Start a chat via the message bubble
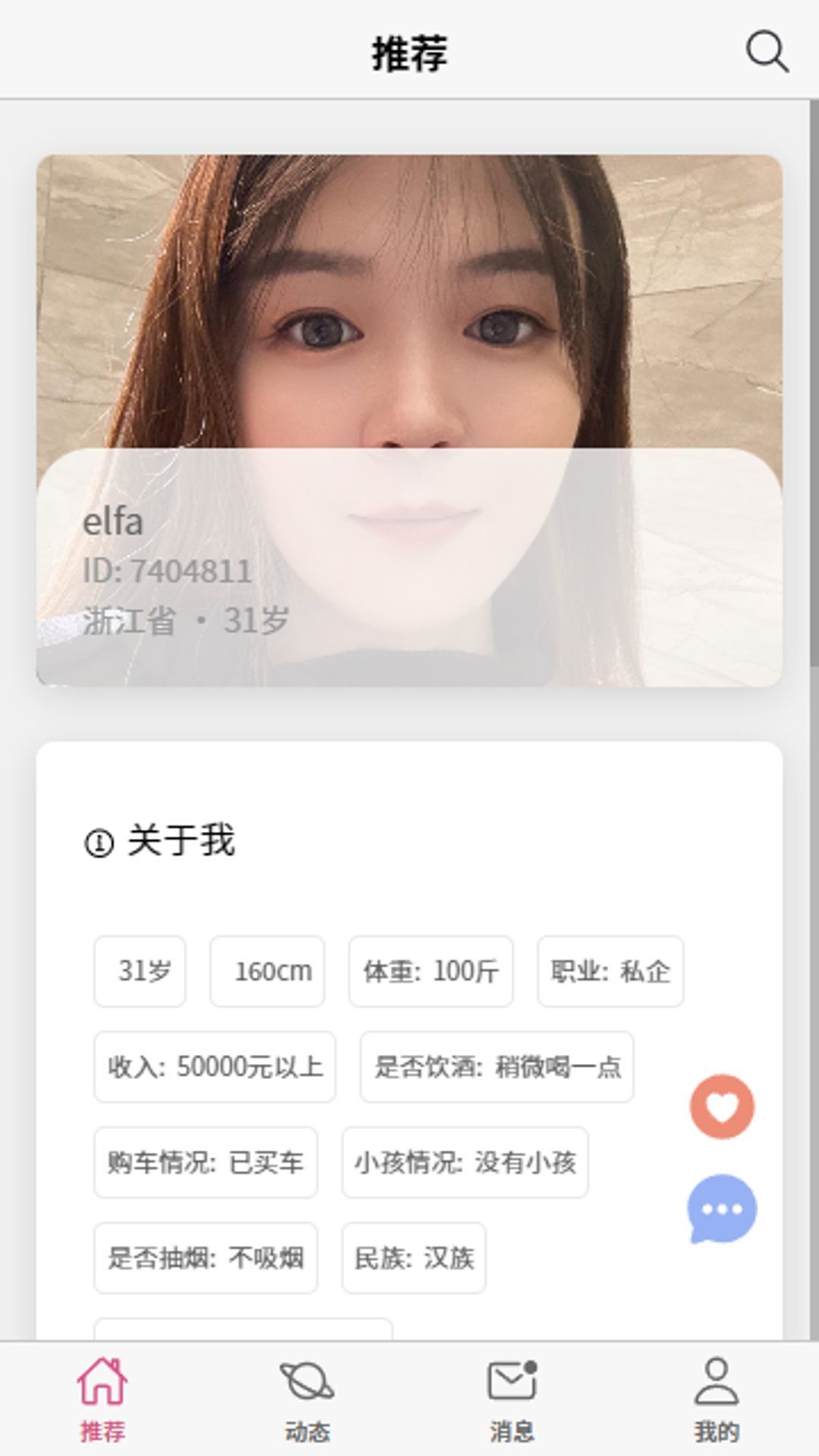819x1456 pixels. click(722, 1209)
